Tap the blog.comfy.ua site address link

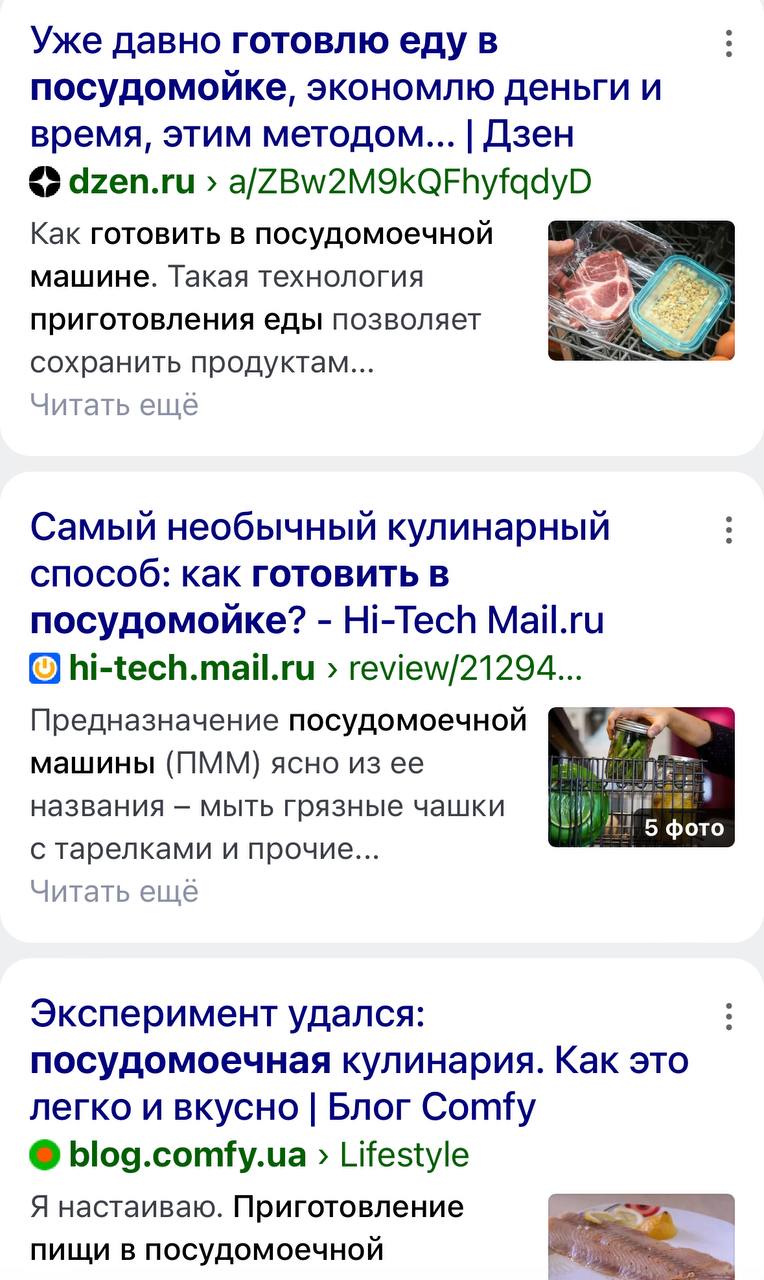pyautogui.click(x=249, y=1154)
